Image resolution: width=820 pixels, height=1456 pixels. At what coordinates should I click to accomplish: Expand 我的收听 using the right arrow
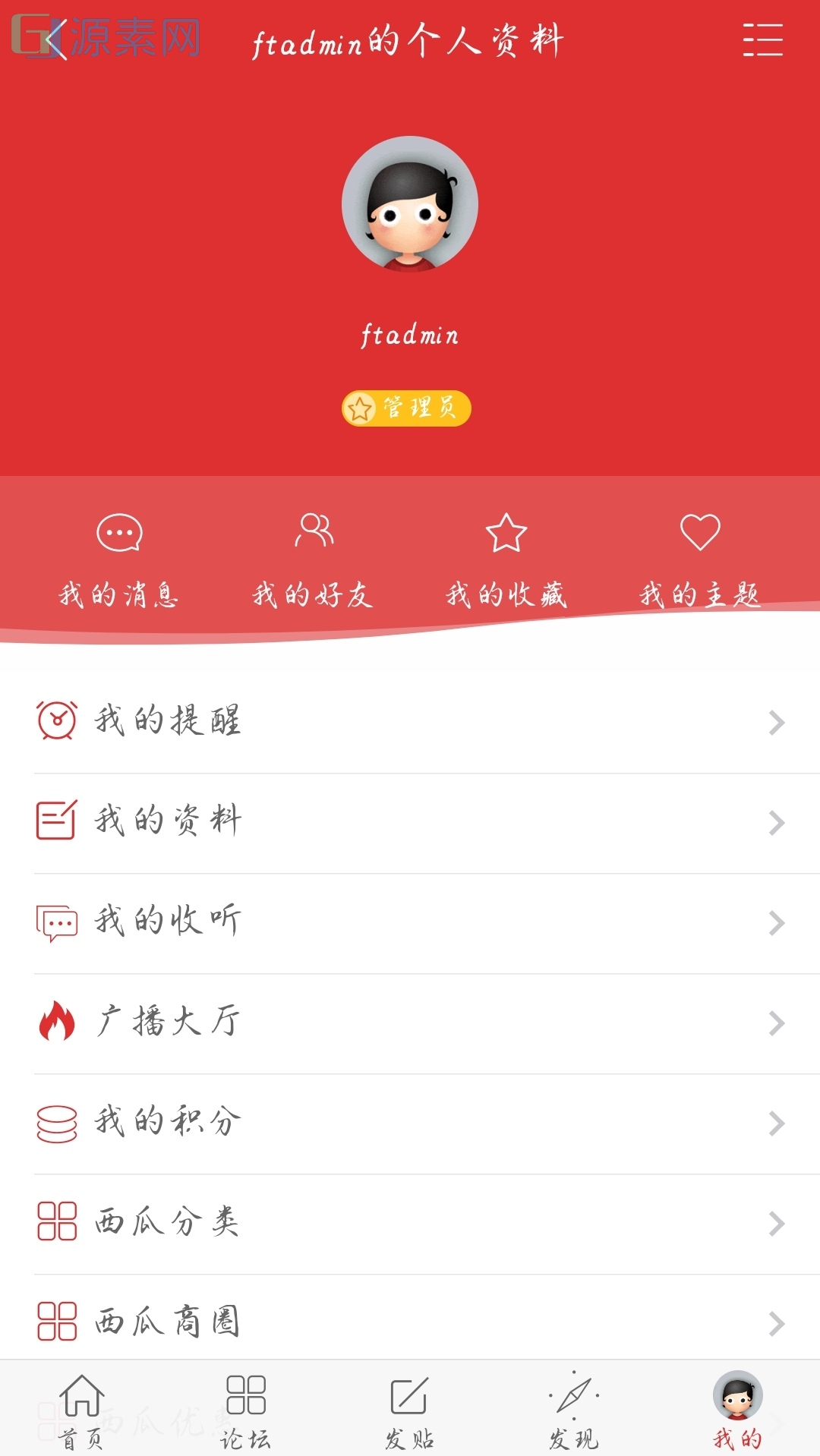[775, 922]
